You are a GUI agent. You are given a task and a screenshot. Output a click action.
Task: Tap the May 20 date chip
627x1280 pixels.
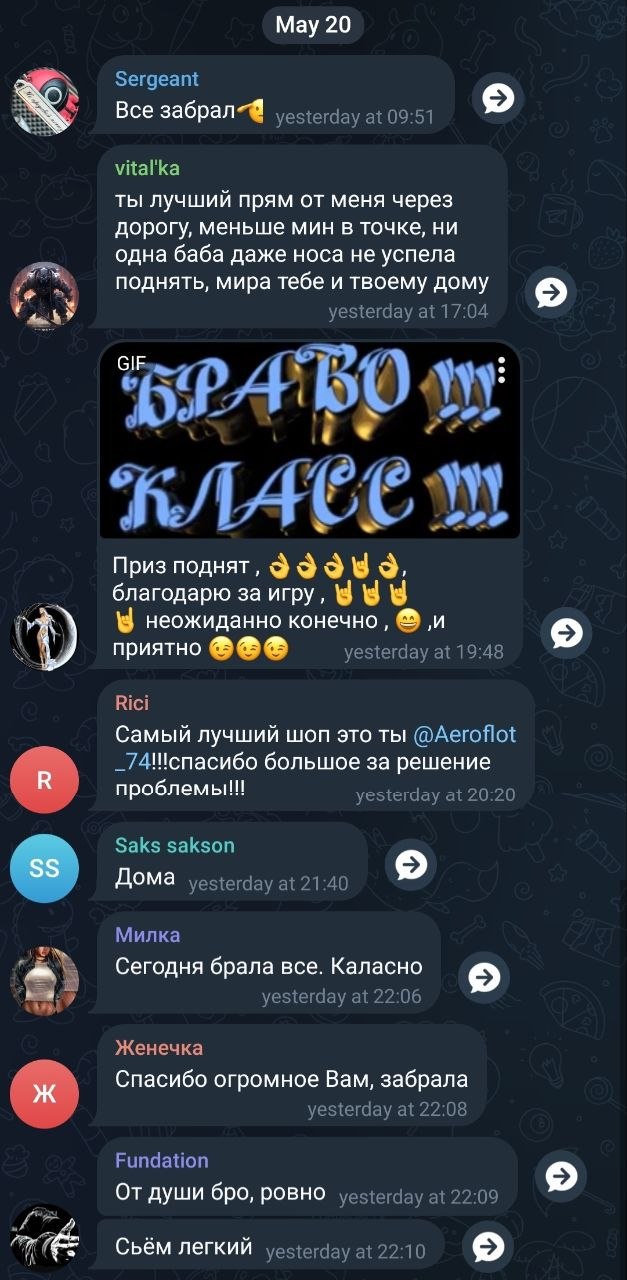(x=313, y=25)
